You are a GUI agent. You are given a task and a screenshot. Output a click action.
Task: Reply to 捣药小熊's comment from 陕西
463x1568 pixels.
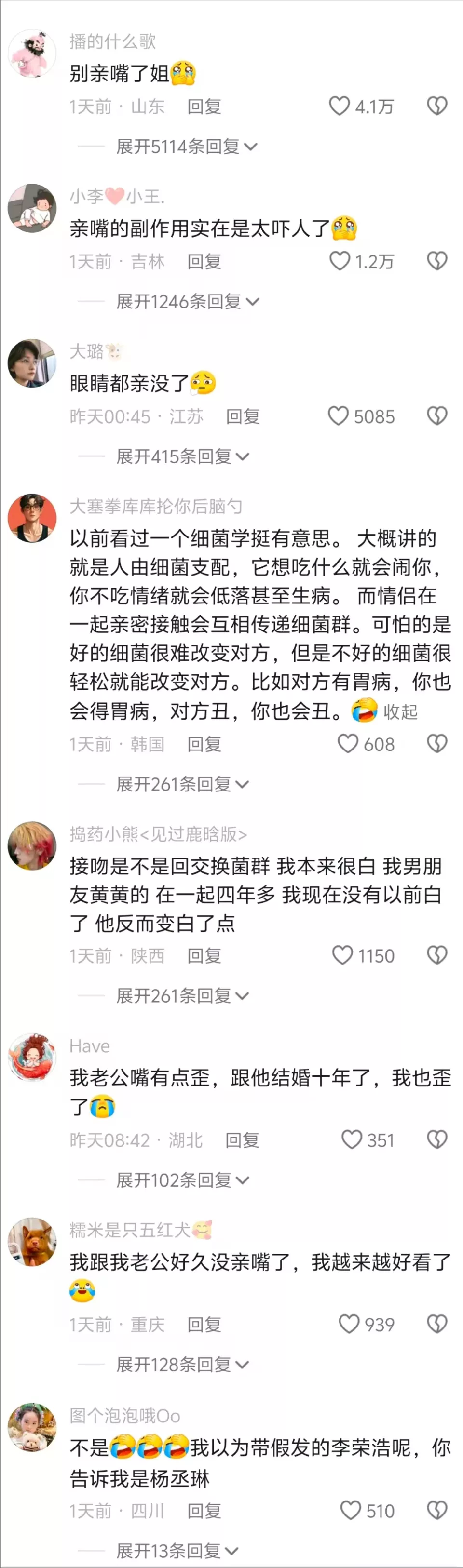click(204, 956)
